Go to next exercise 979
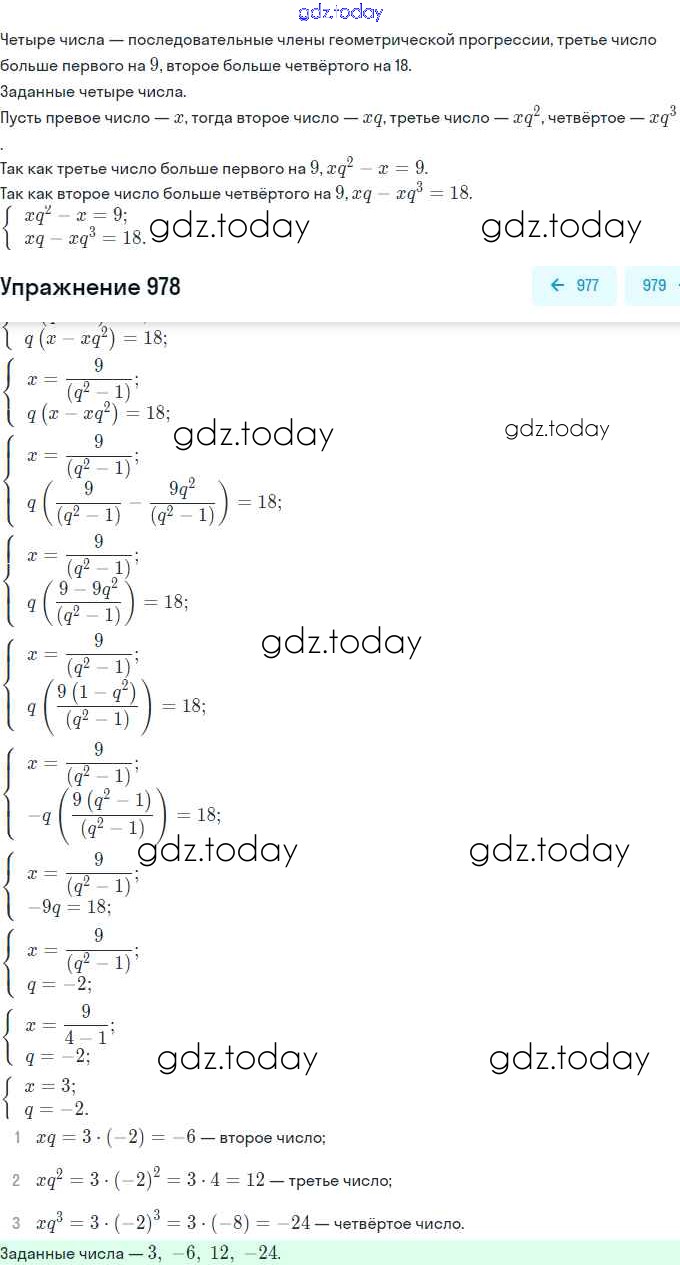Viewport: 680px width, 1265px height. click(x=655, y=285)
